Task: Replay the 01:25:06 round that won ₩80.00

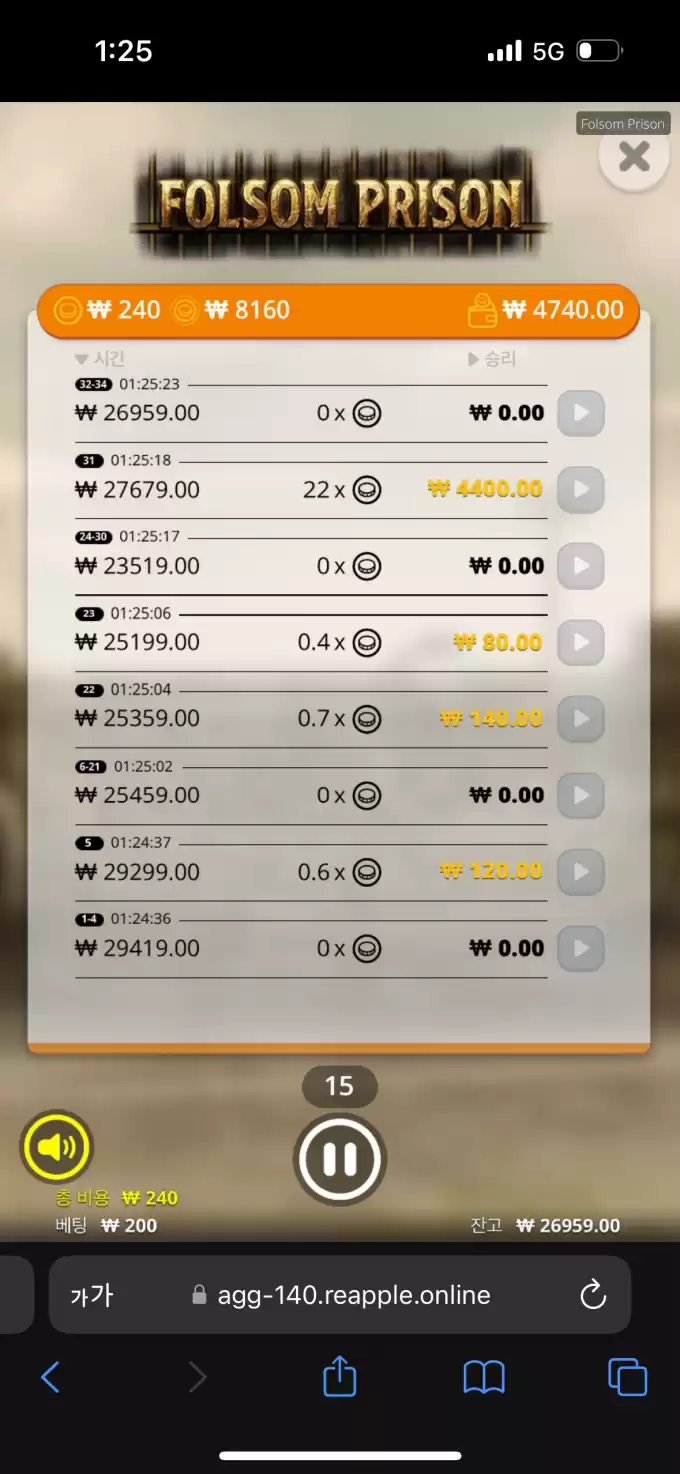Action: pos(580,642)
